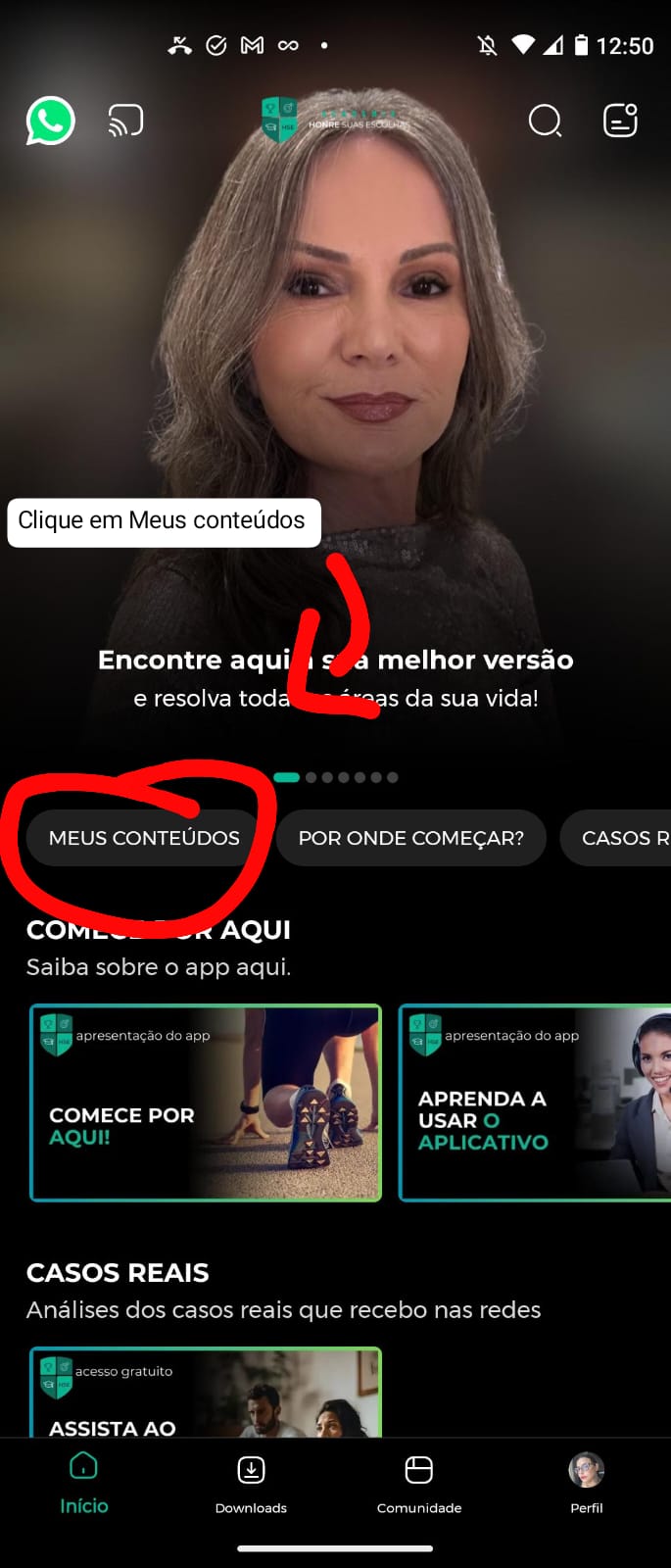
Task: Tap the cast to screen icon
Action: [125, 122]
